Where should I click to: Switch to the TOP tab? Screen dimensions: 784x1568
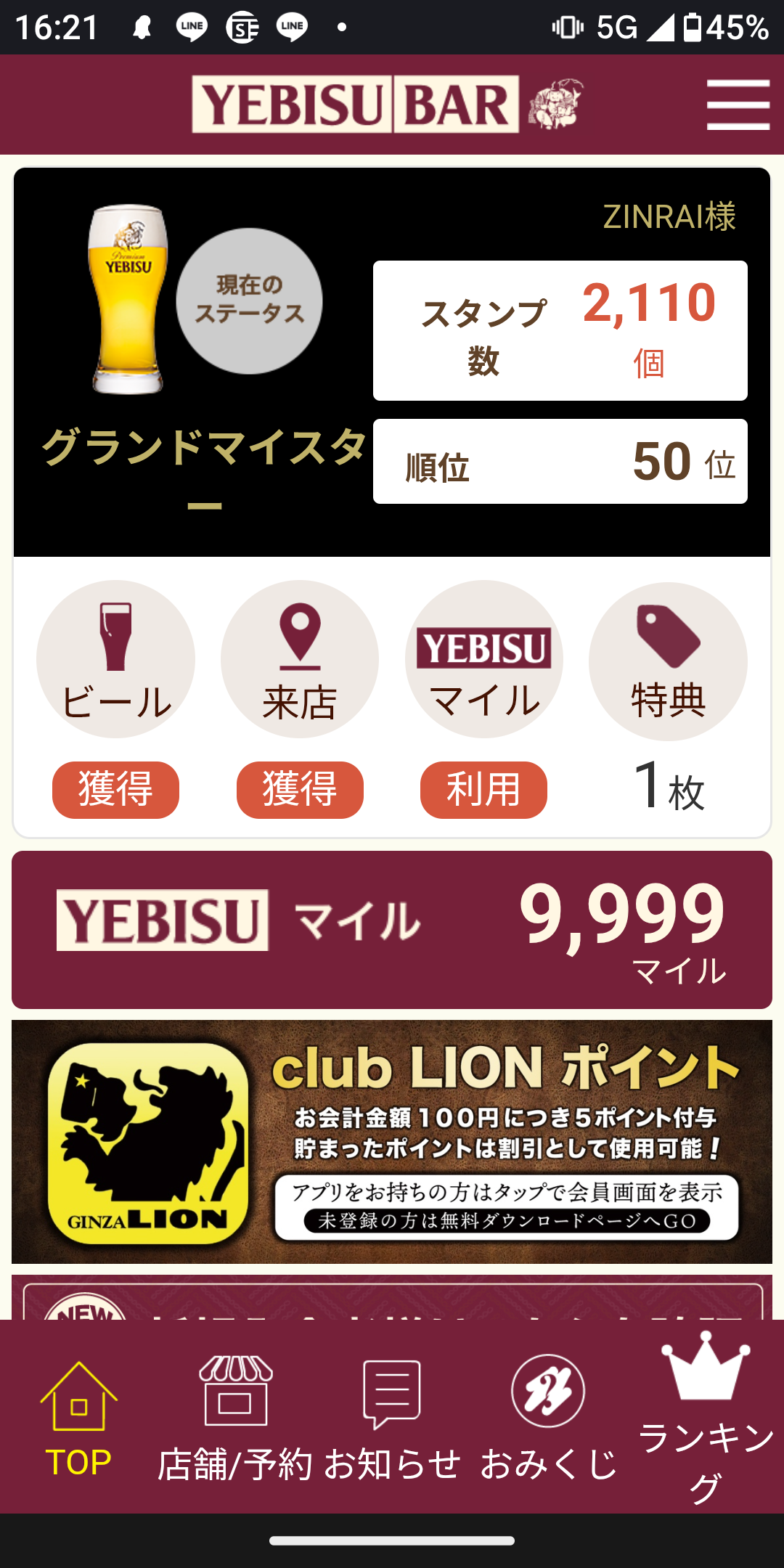point(78,1419)
